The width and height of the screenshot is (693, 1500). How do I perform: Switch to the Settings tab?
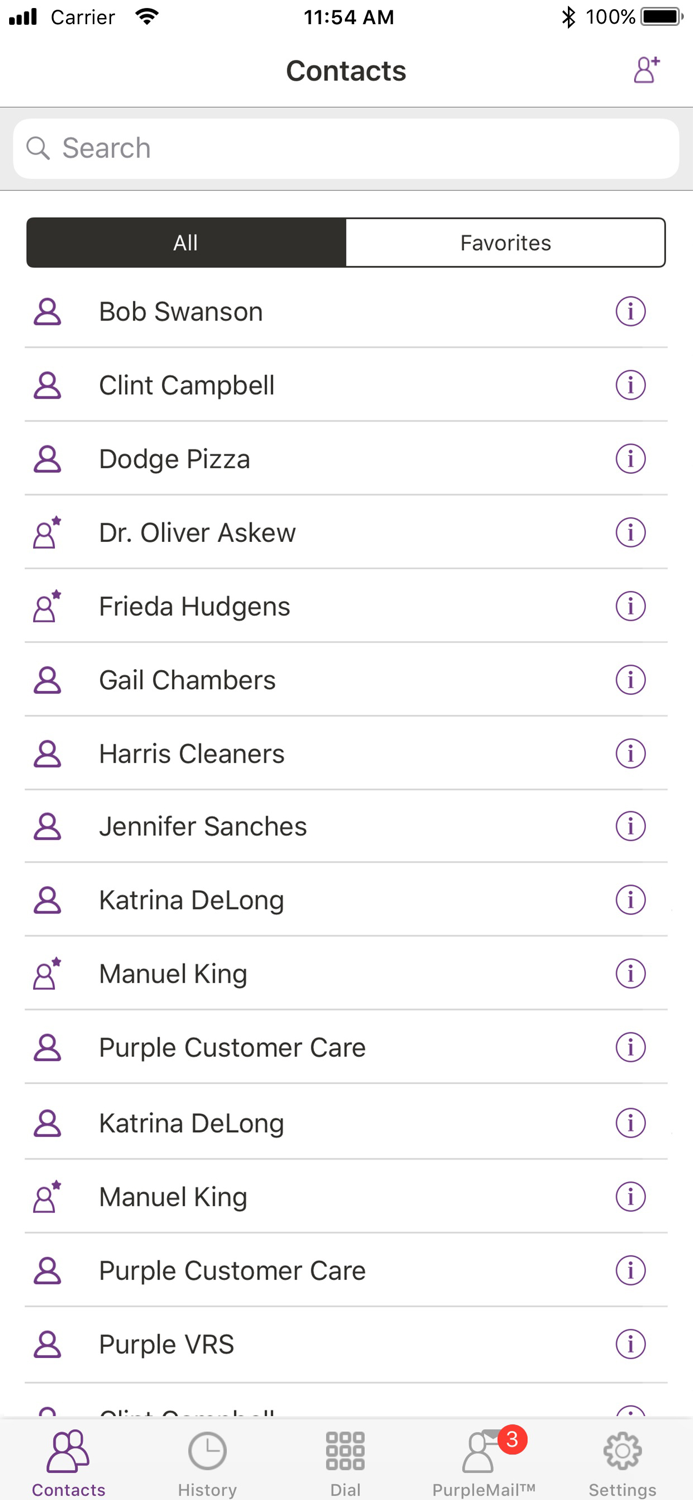622,1464
